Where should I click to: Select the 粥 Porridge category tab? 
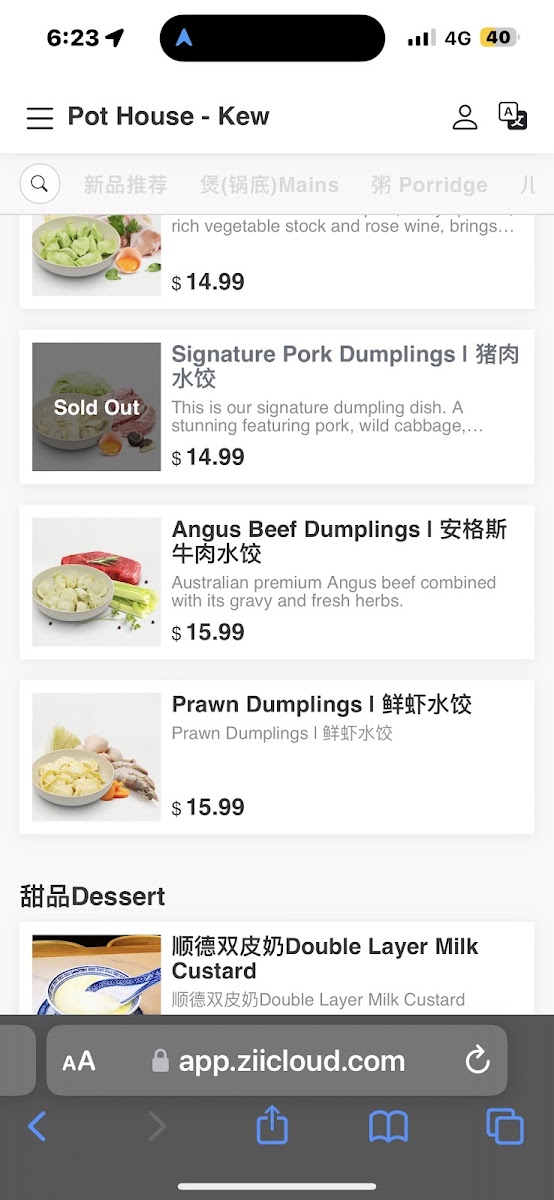click(x=429, y=185)
